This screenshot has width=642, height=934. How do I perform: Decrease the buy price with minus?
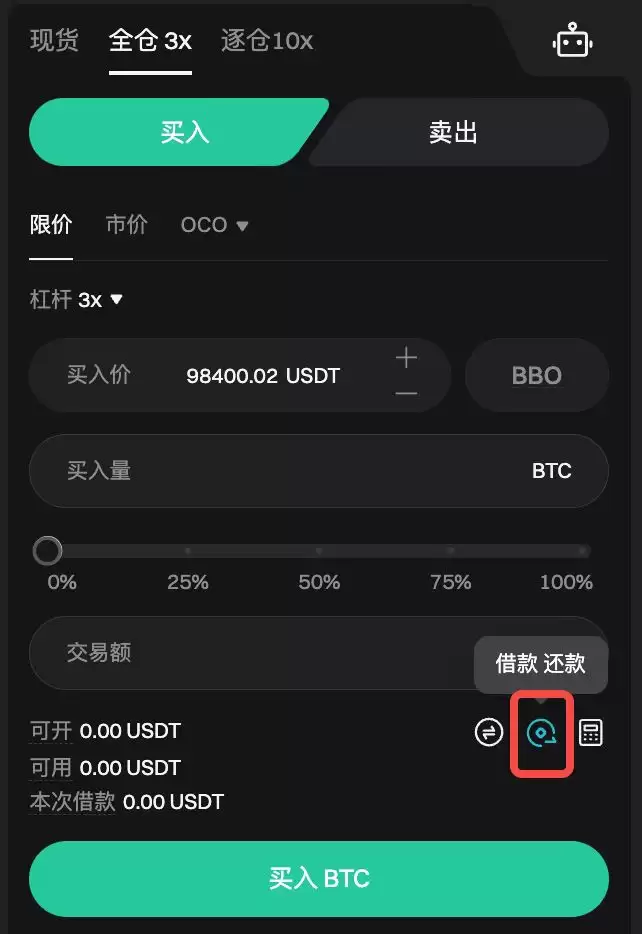pos(406,394)
